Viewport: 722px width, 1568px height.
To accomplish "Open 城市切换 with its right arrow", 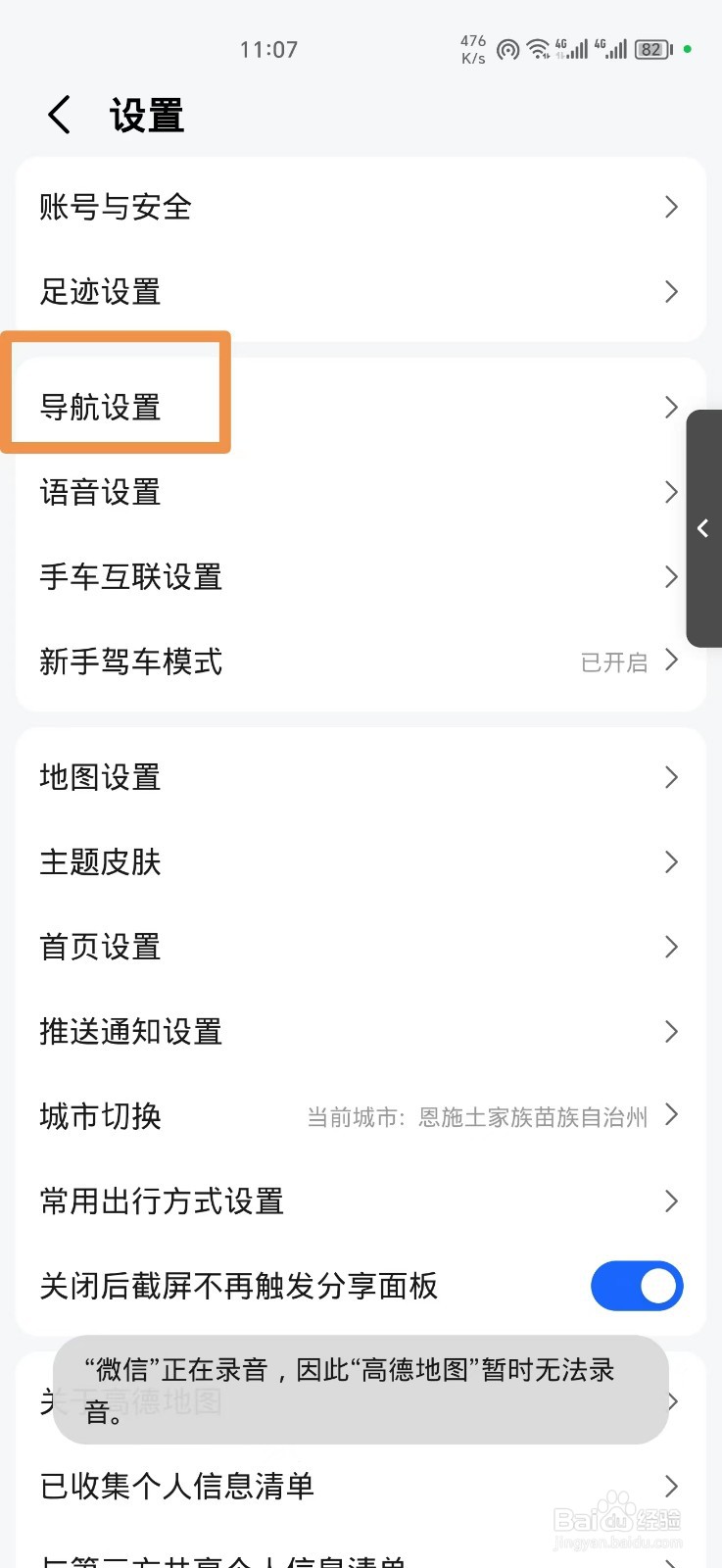I will pos(672,1115).
